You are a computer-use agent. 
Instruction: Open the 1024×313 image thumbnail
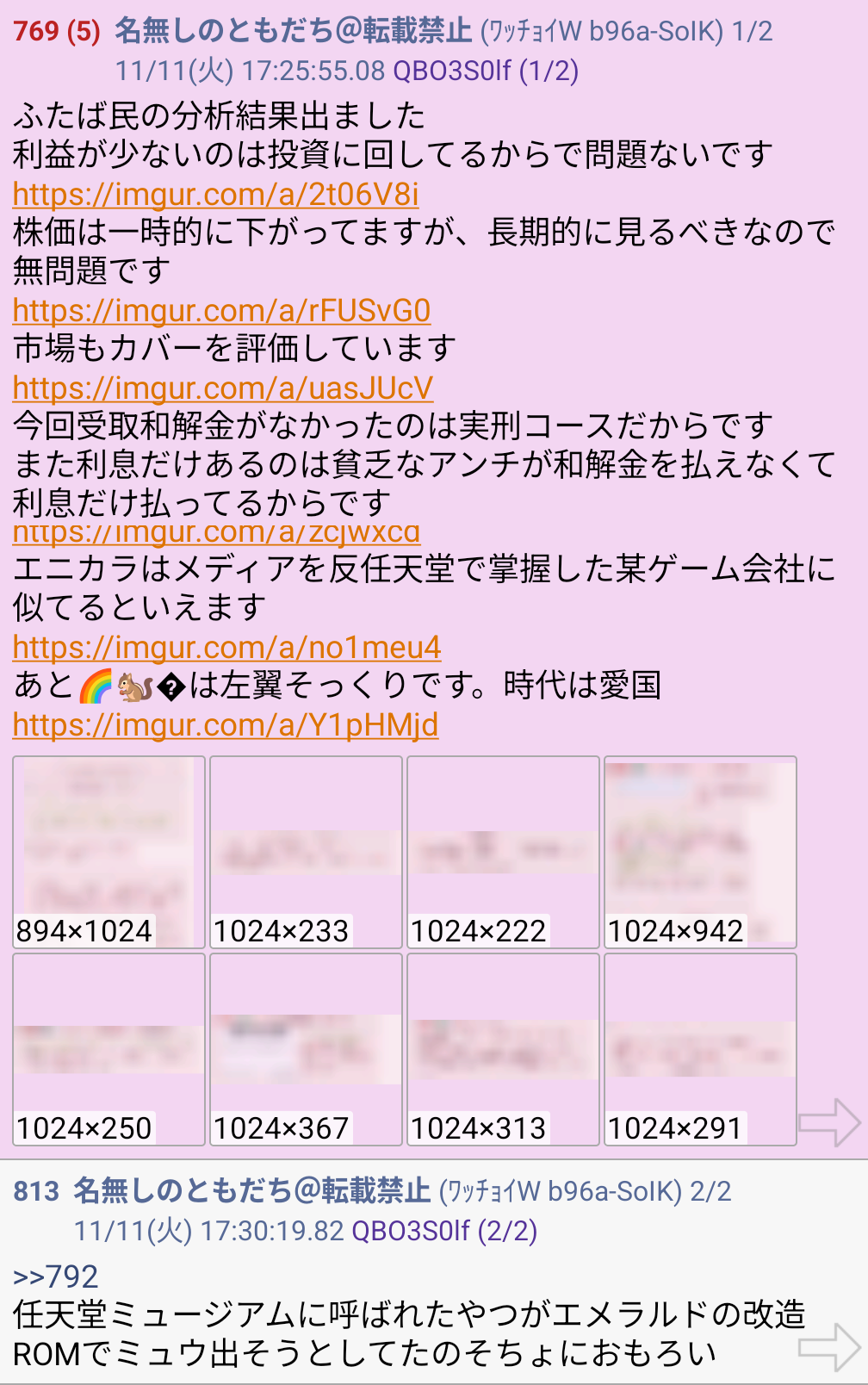tap(503, 1049)
